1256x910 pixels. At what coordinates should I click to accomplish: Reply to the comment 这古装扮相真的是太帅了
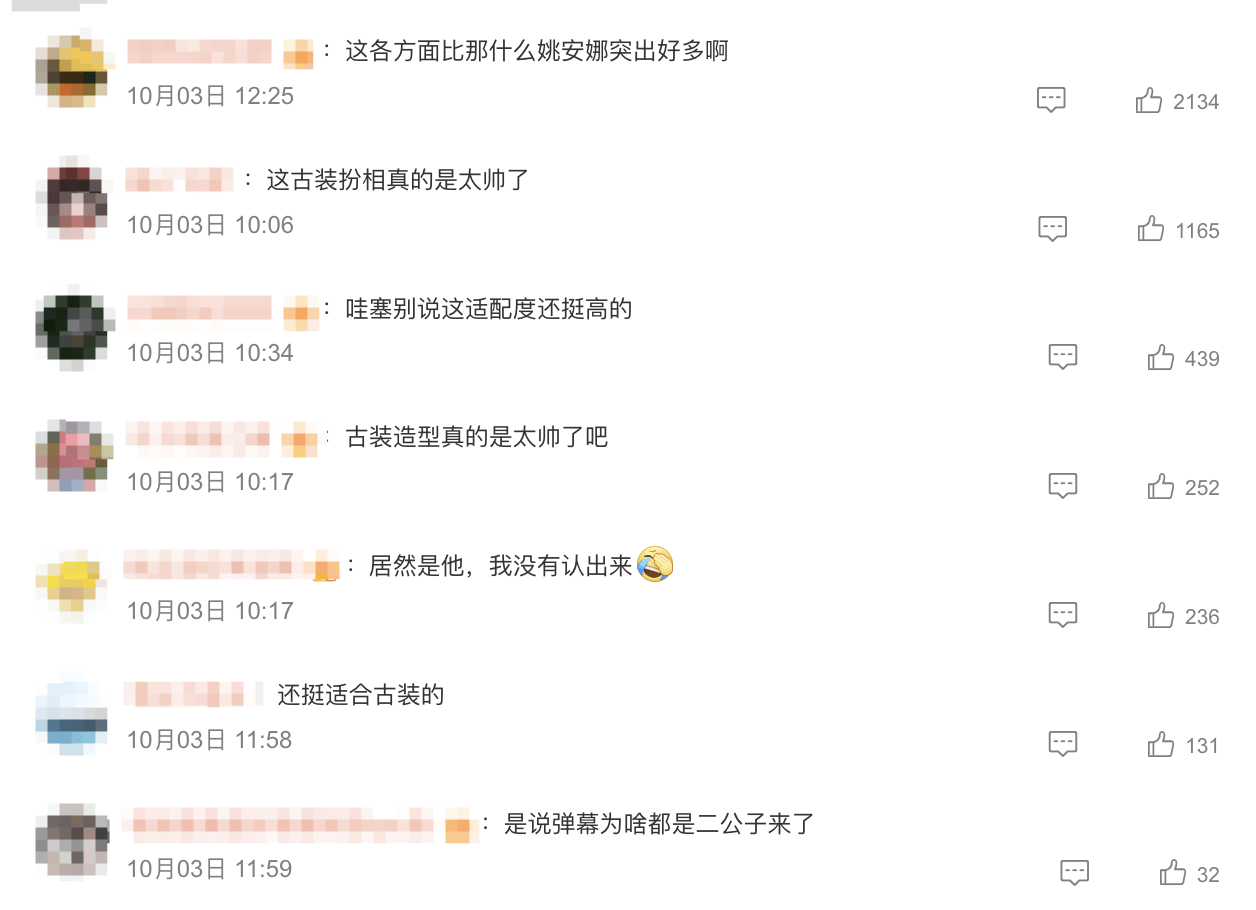[x=1053, y=229]
